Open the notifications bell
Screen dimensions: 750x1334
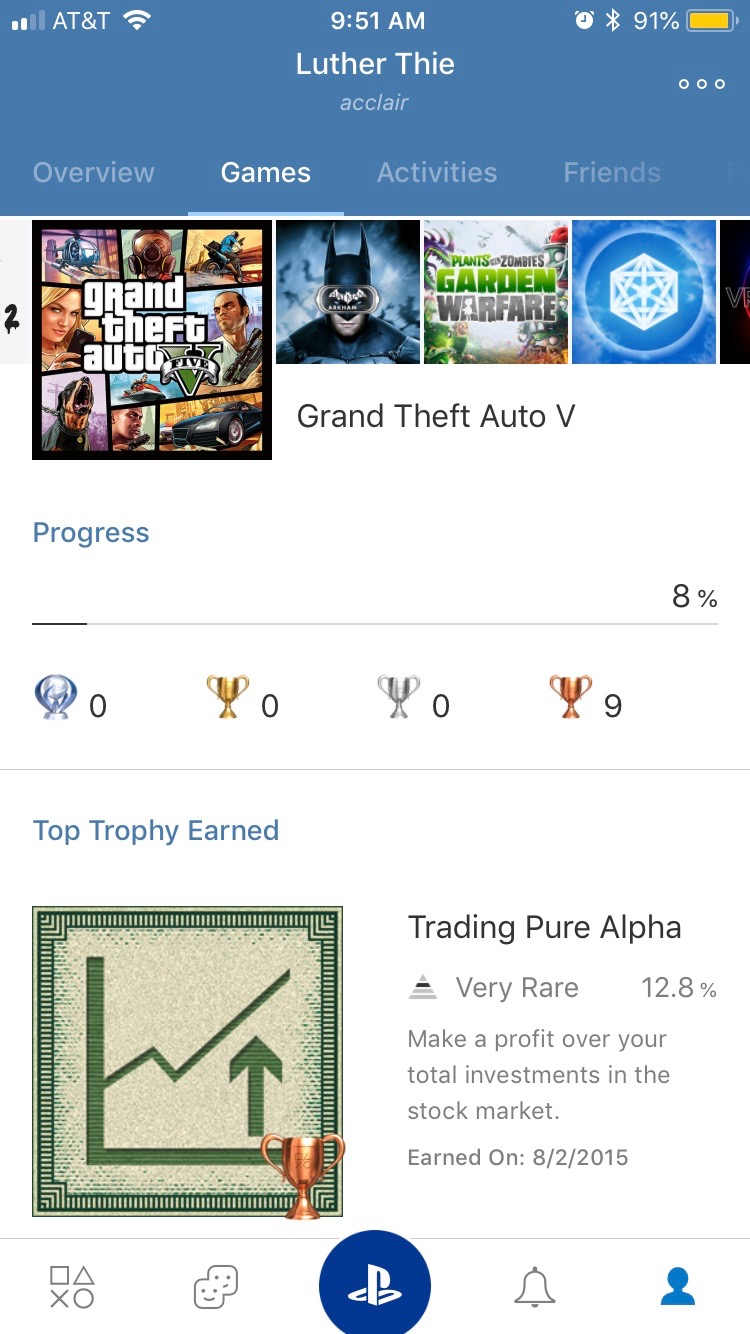click(534, 1287)
